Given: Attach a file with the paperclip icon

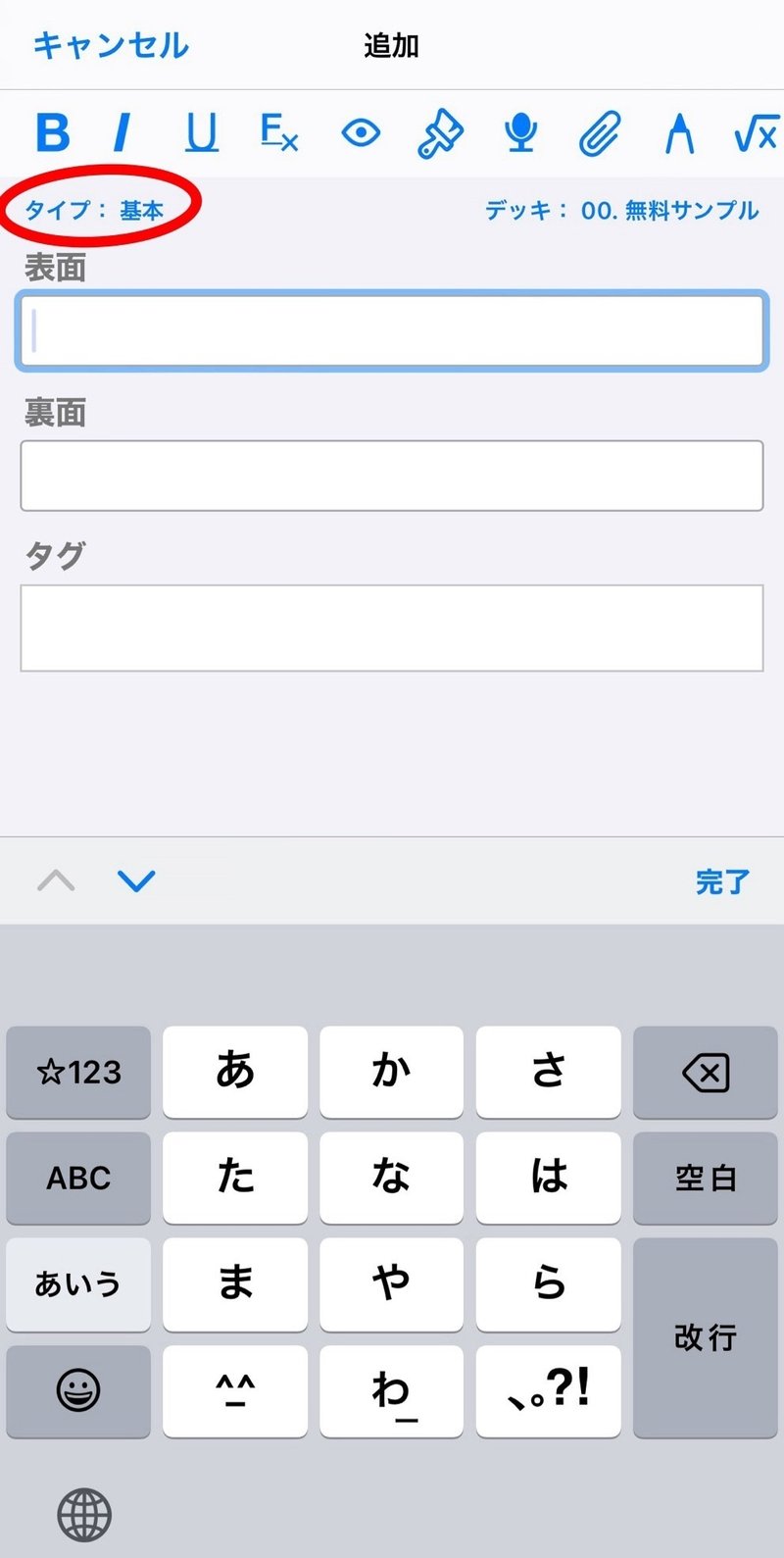Looking at the screenshot, I should [600, 133].
